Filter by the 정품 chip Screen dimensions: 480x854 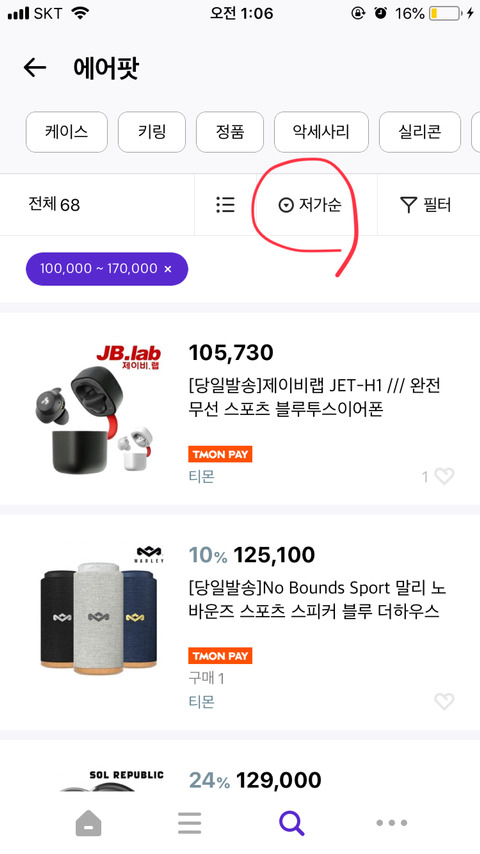230,132
